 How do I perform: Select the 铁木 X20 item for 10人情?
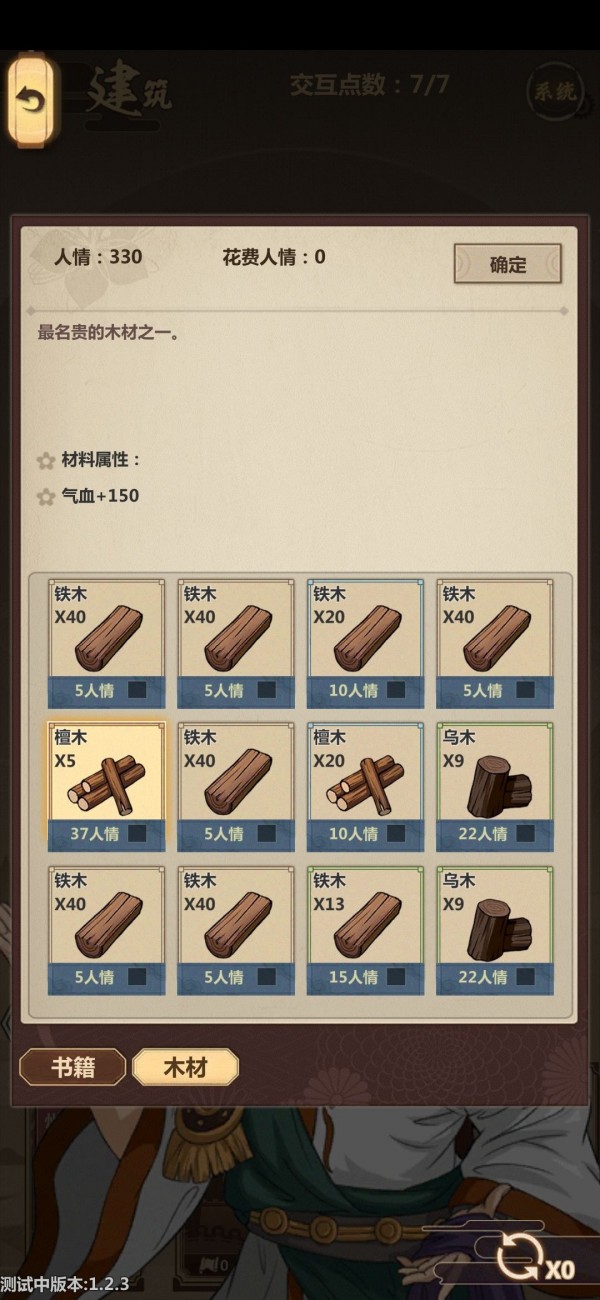366,631
